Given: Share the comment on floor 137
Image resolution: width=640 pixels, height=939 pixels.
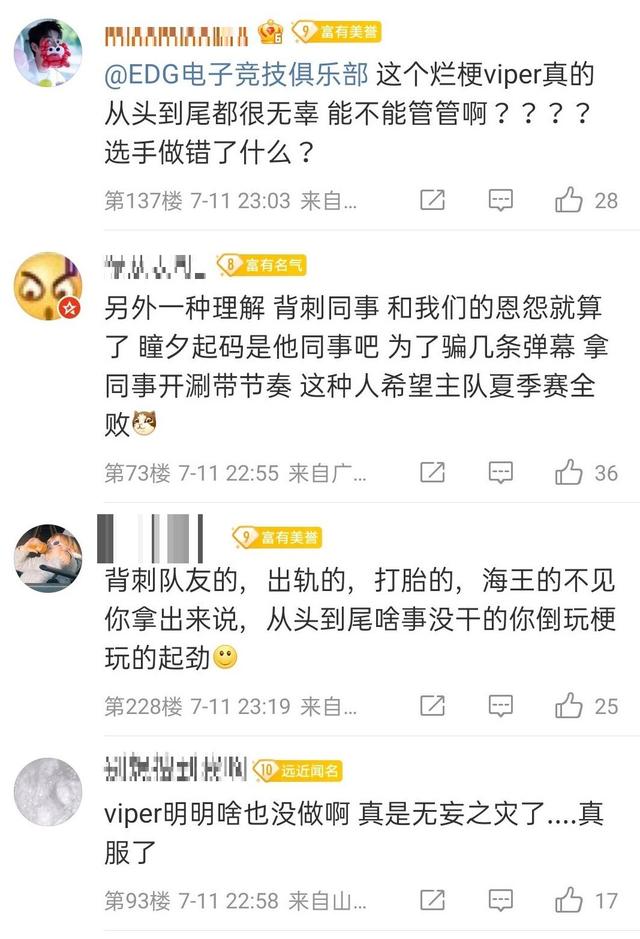Looking at the screenshot, I should click(432, 200).
